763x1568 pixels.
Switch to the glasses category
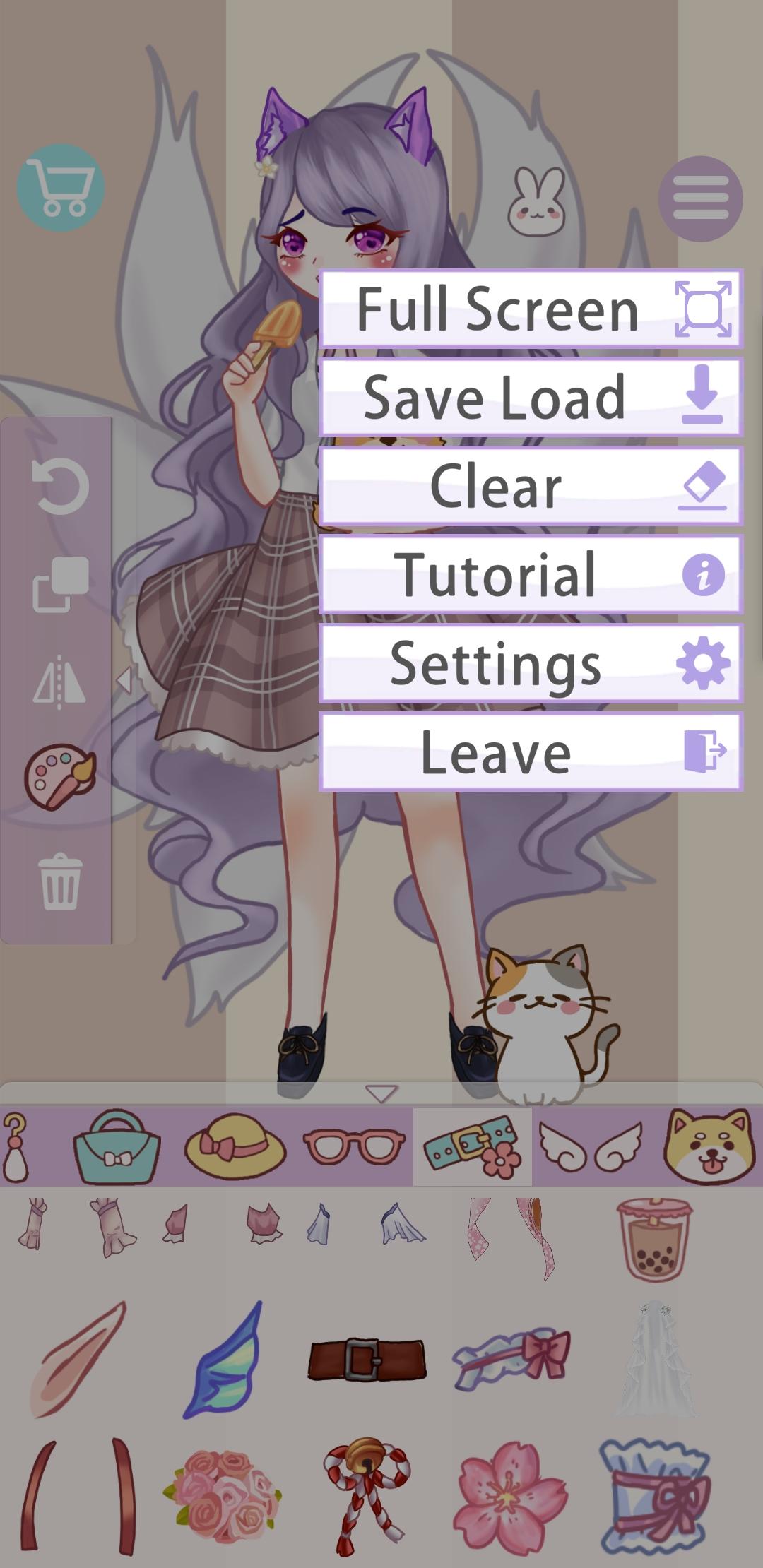point(355,1147)
